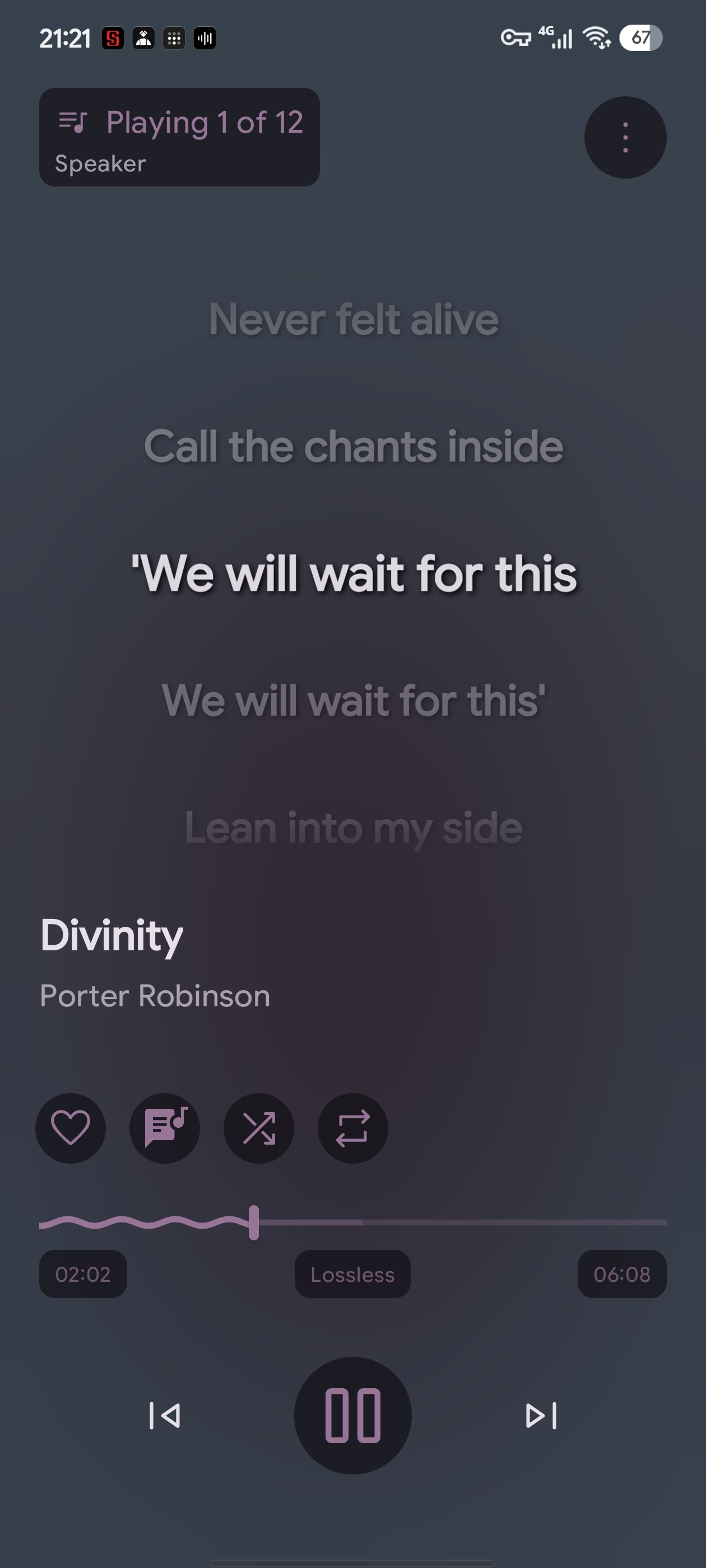Viewport: 706px width, 1568px height.
Task: Open artist Porter Robinson
Action: (155, 996)
